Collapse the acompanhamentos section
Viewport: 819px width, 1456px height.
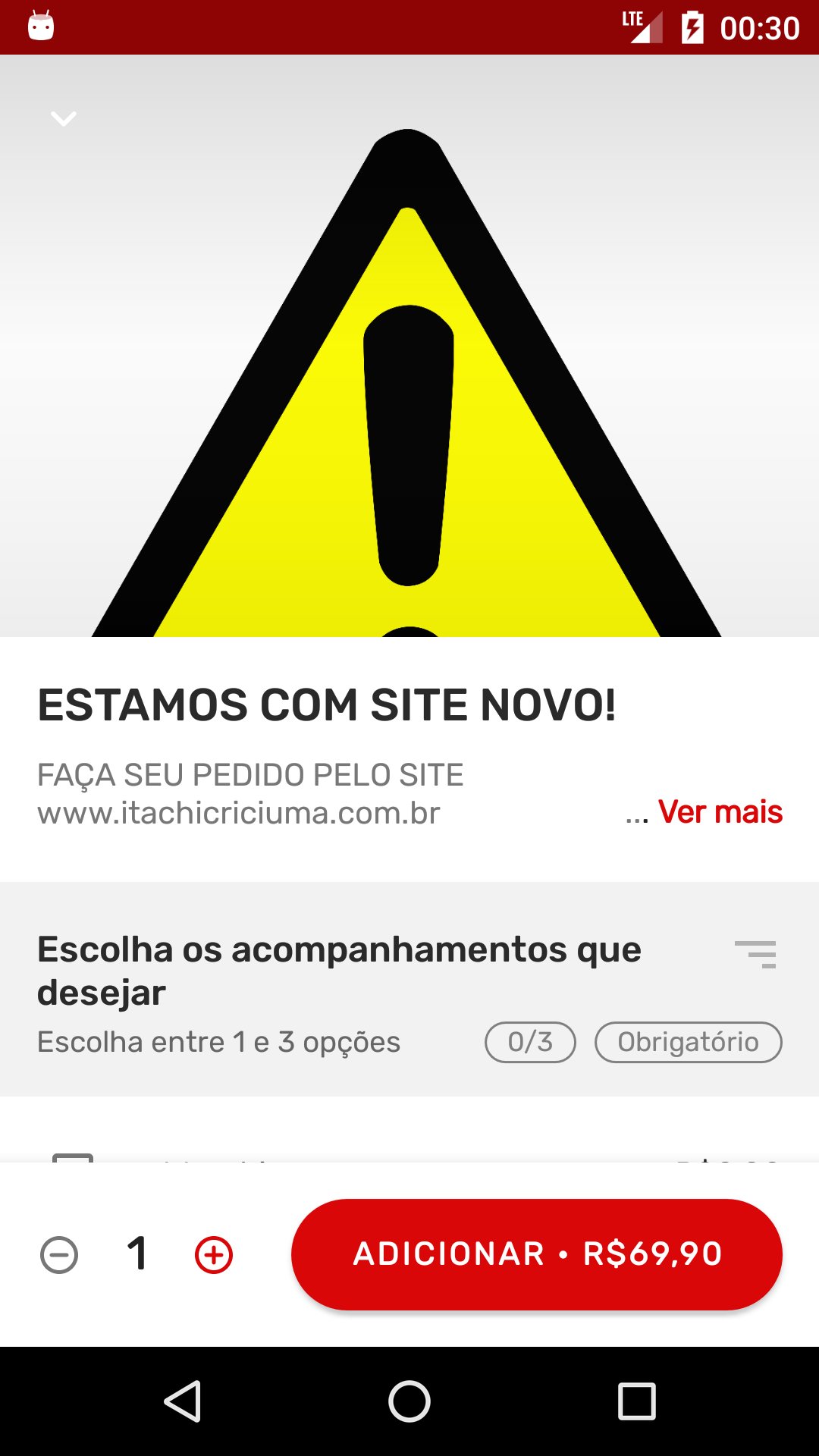pos(755,954)
